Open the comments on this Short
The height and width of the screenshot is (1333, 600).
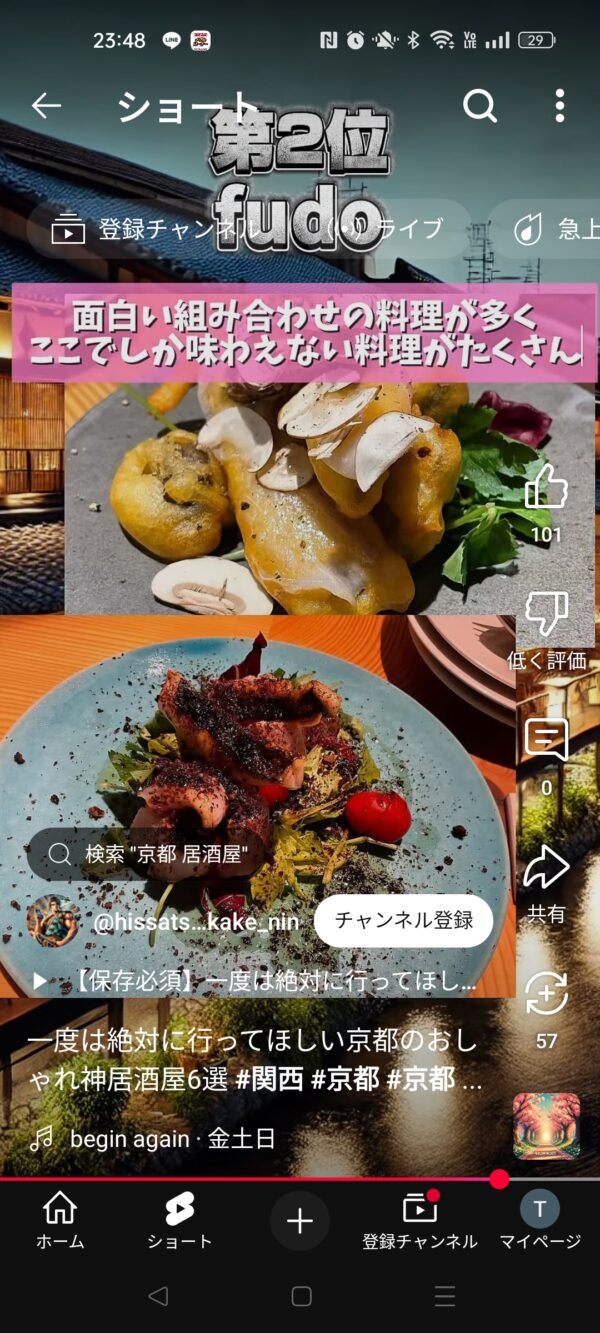(x=546, y=741)
